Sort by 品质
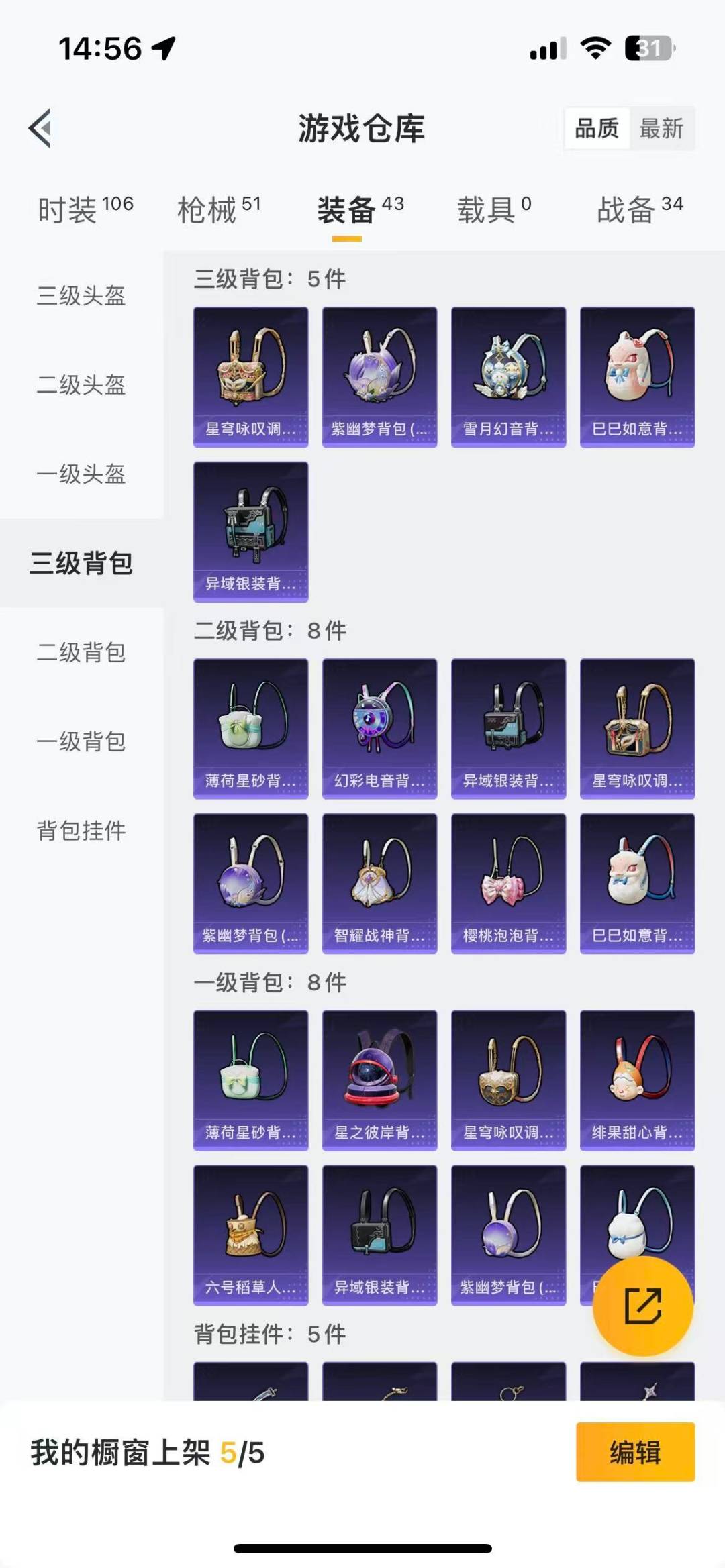The image size is (725, 1568). (x=597, y=127)
